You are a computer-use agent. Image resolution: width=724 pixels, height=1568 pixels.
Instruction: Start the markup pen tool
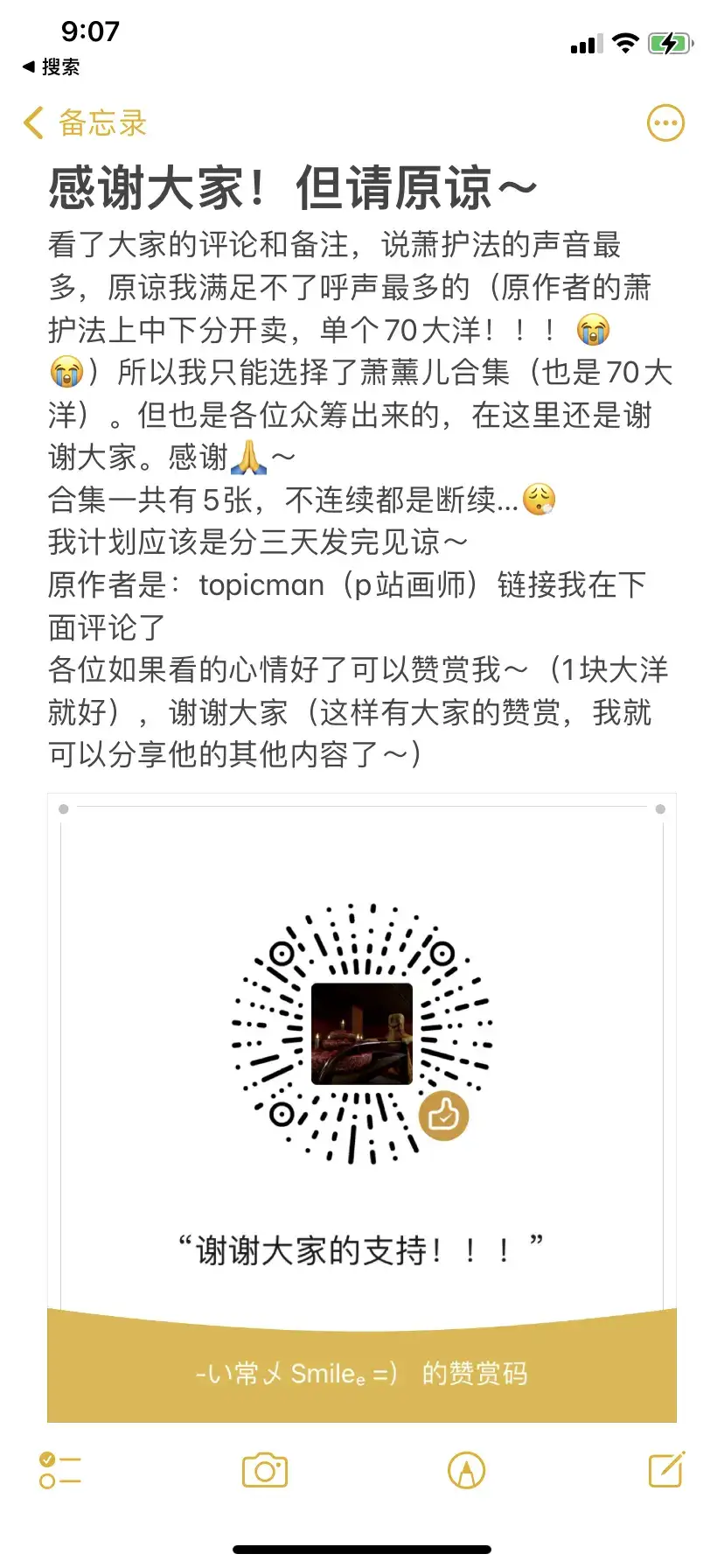pos(466,1471)
